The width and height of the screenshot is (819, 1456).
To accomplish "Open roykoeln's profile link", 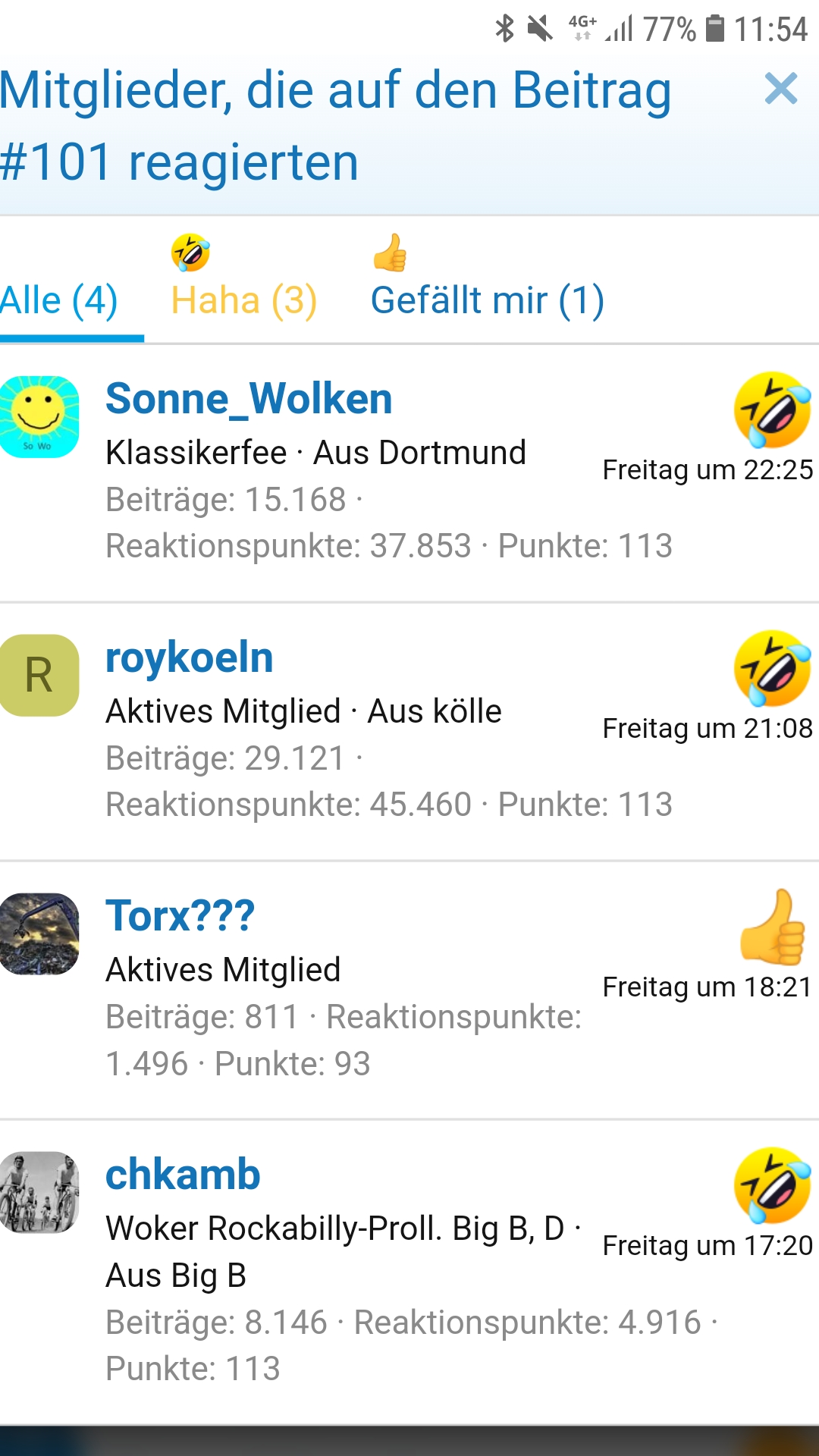I will coord(189,657).
